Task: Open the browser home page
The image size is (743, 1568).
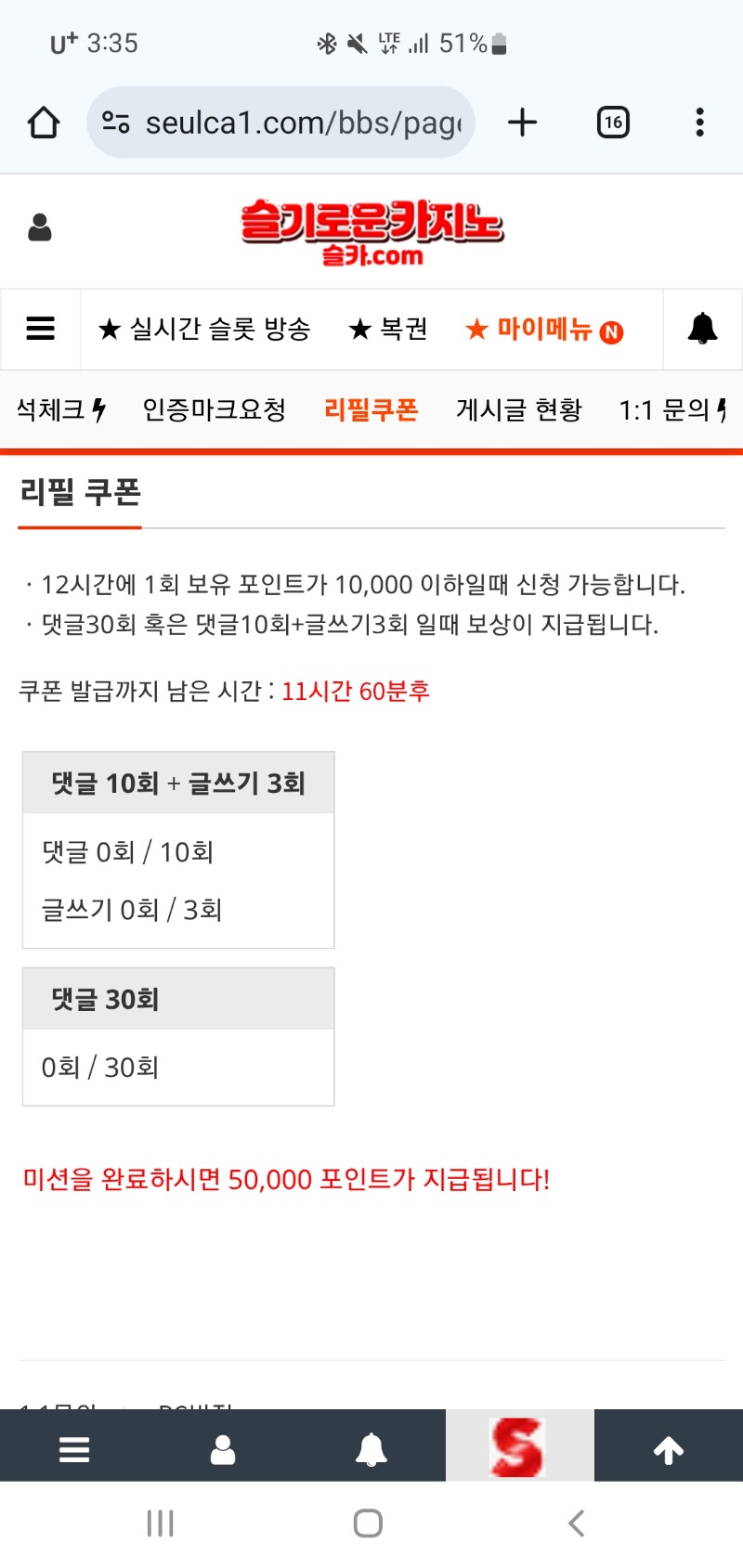Action: coord(44,123)
